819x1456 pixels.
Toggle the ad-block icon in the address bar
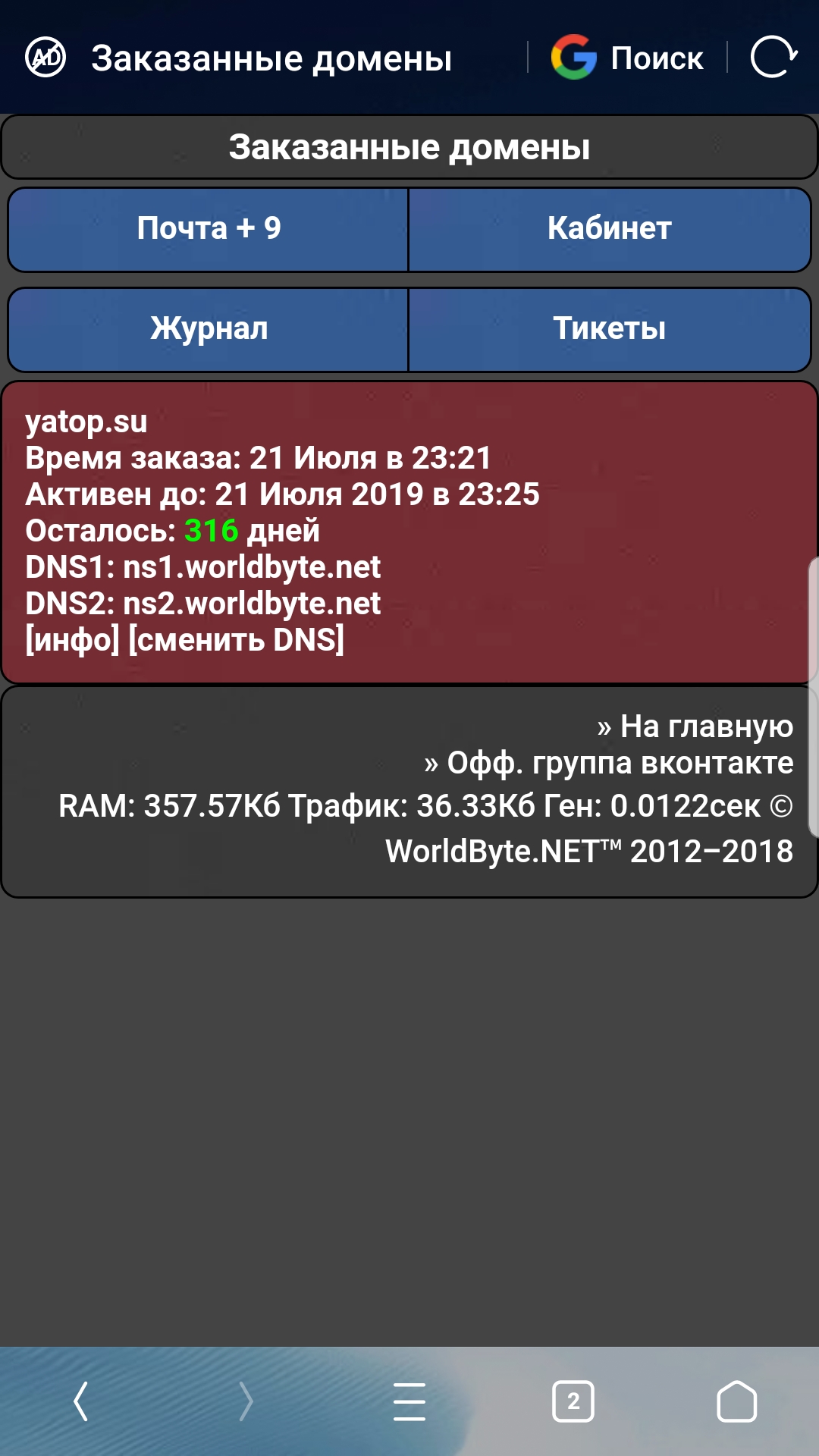click(x=45, y=58)
